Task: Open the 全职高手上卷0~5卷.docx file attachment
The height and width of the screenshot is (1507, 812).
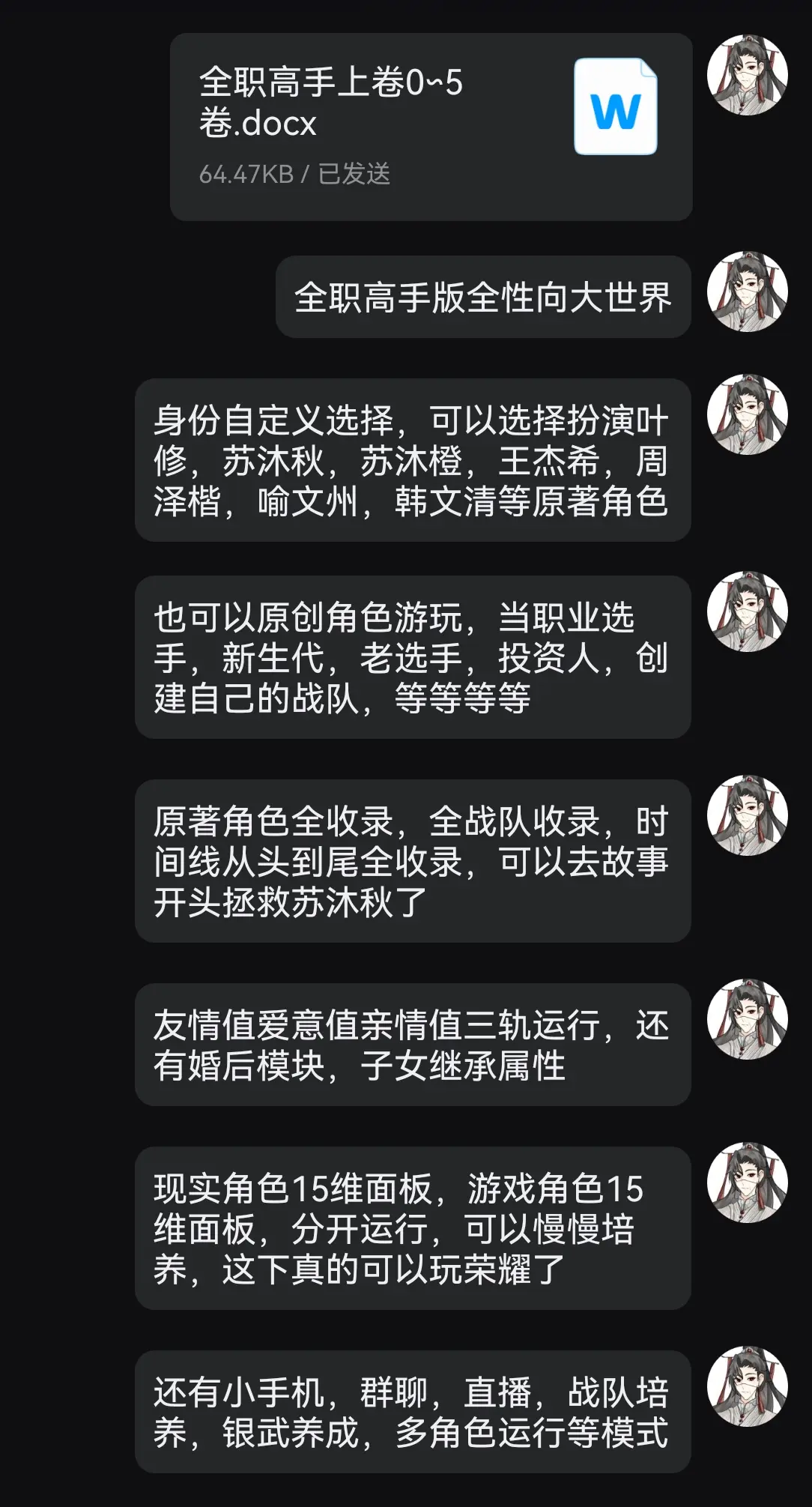Action: pyautogui.click(x=431, y=127)
